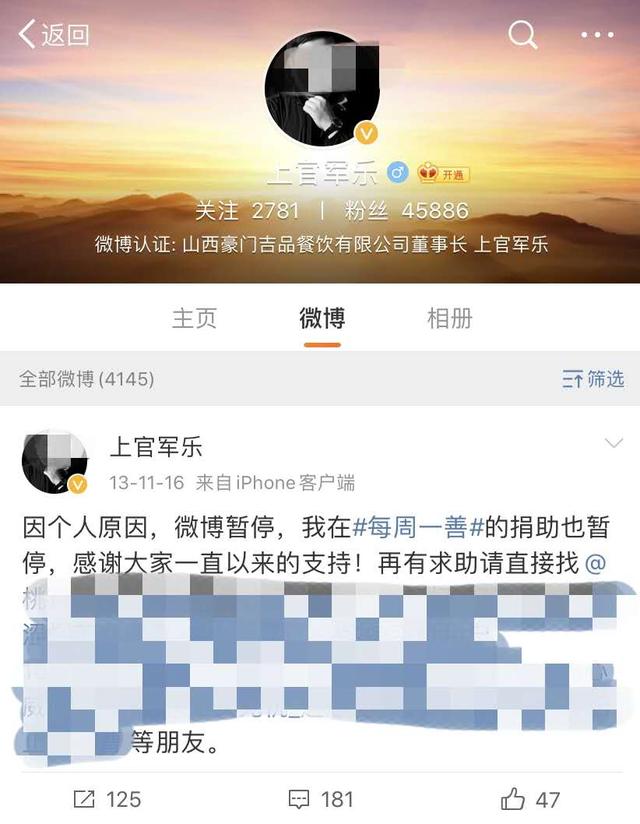Tap the post author's small avatar
The width and height of the screenshot is (640, 824).
54,463
